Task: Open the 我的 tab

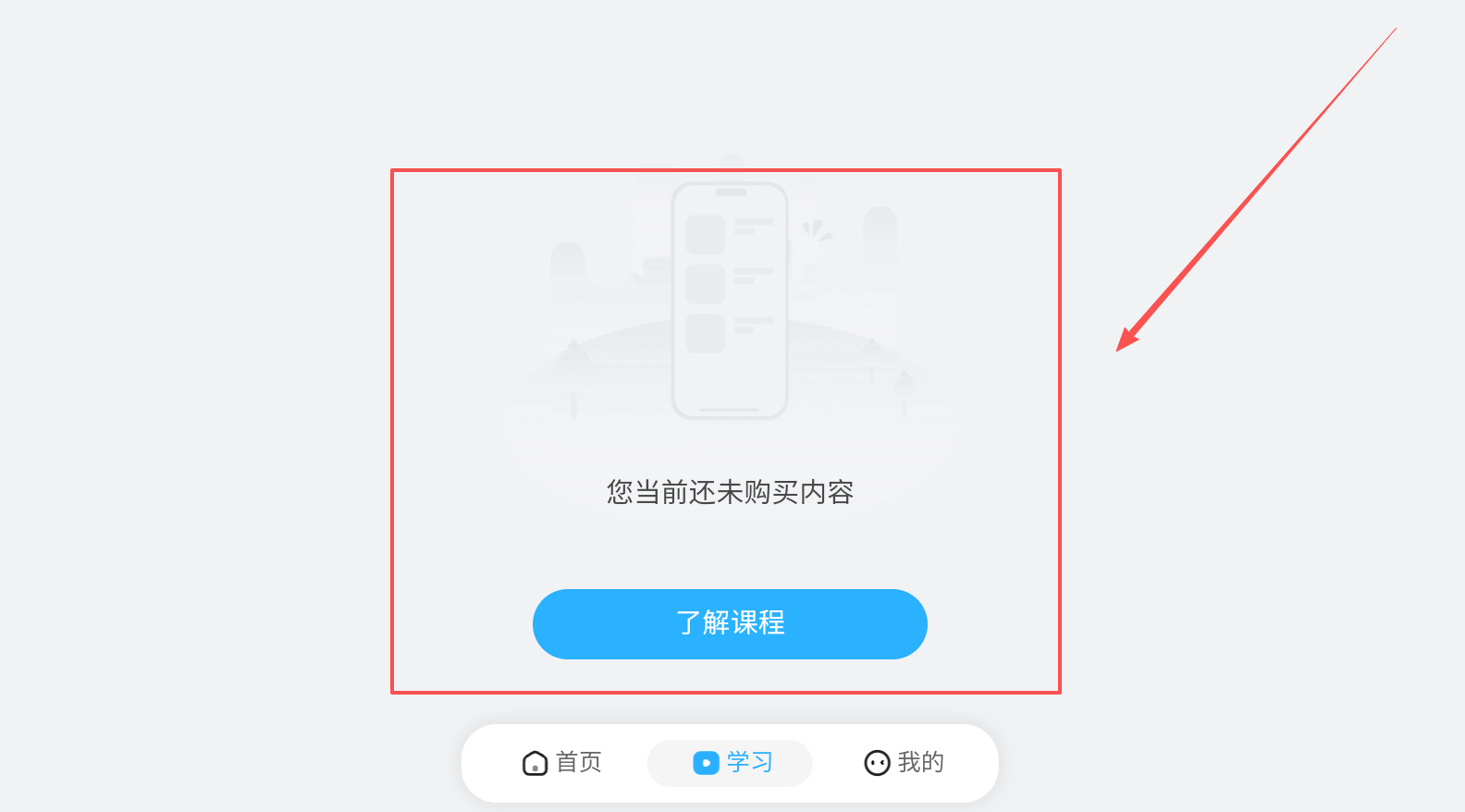Action: (x=904, y=762)
